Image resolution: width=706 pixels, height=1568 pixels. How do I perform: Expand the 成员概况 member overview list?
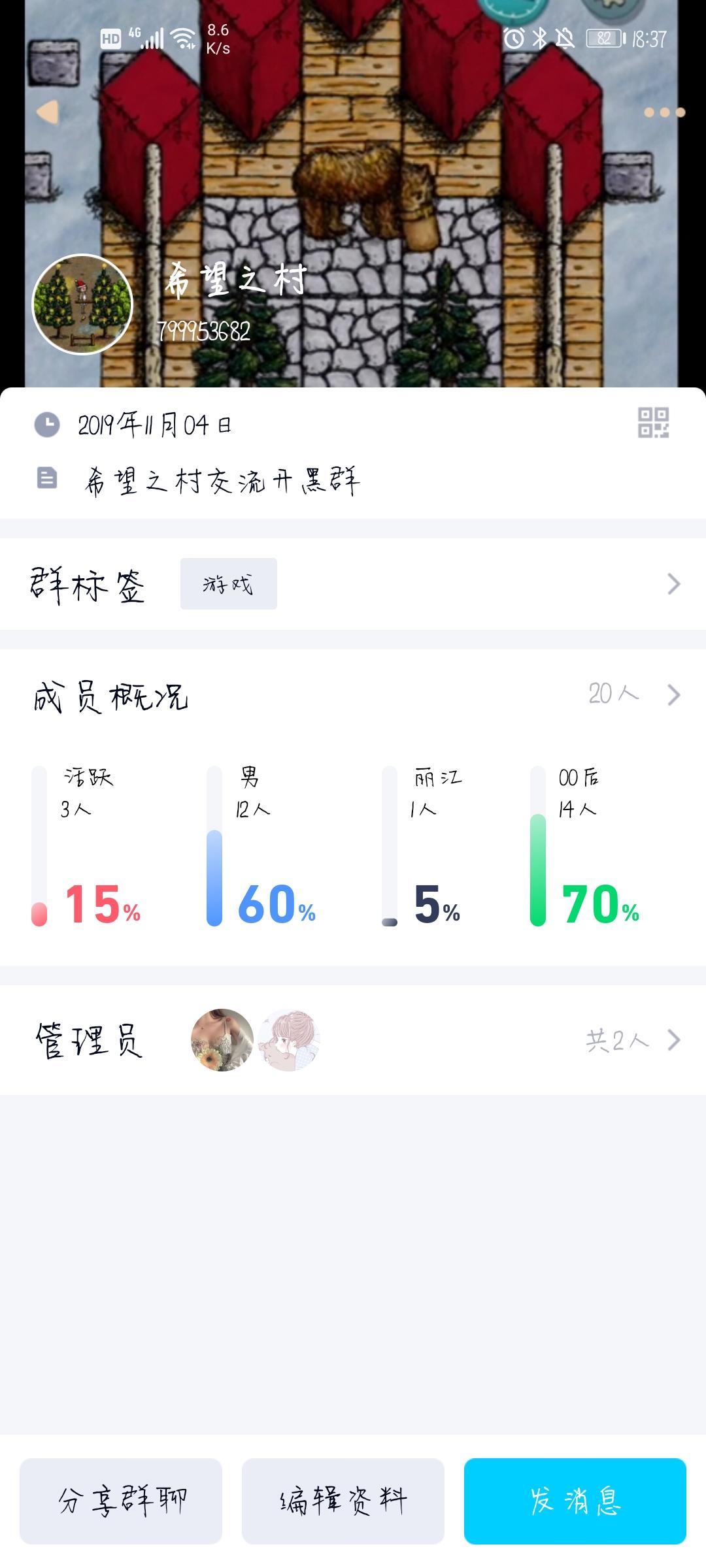coord(673,696)
